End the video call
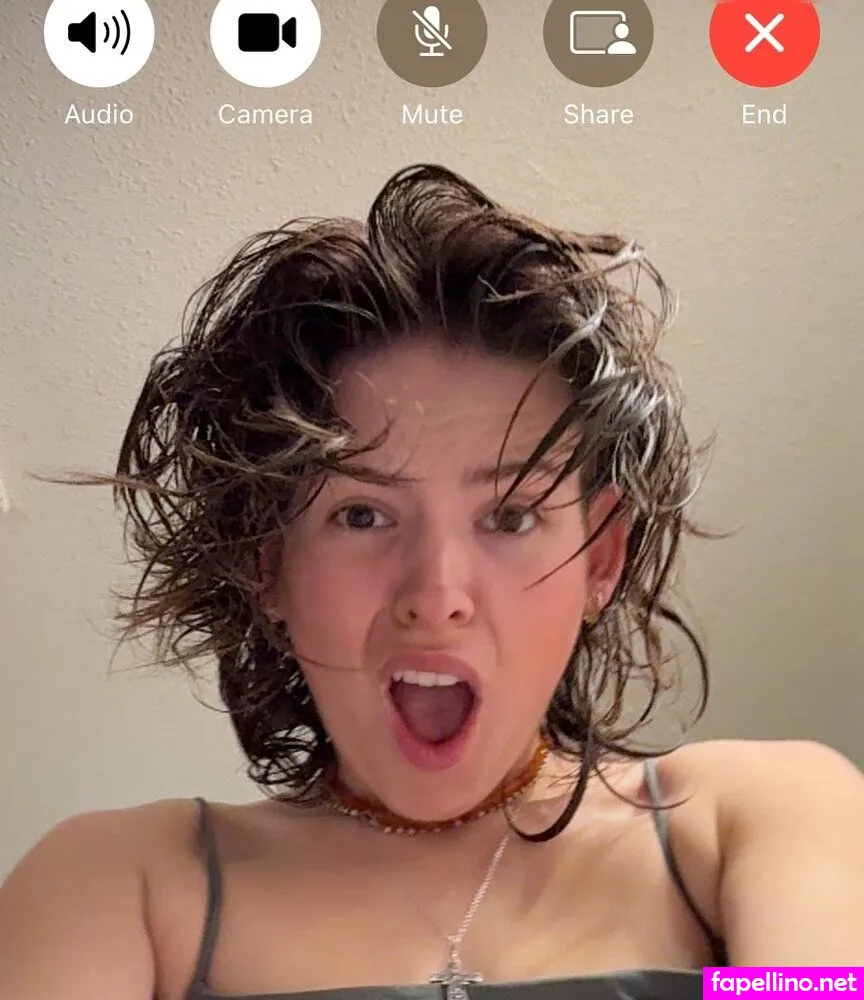 [x=764, y=34]
